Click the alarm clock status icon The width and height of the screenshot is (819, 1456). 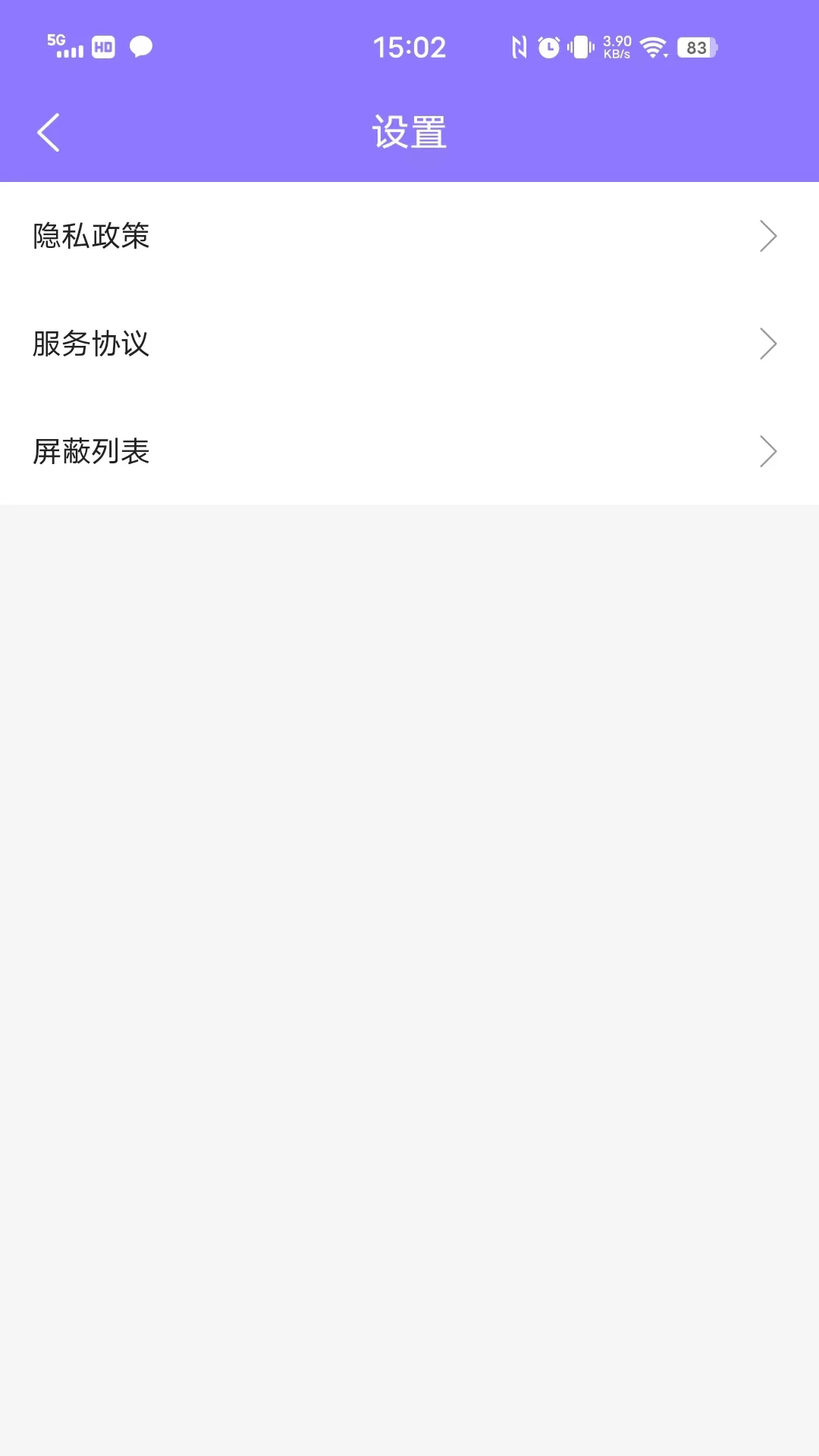548,47
